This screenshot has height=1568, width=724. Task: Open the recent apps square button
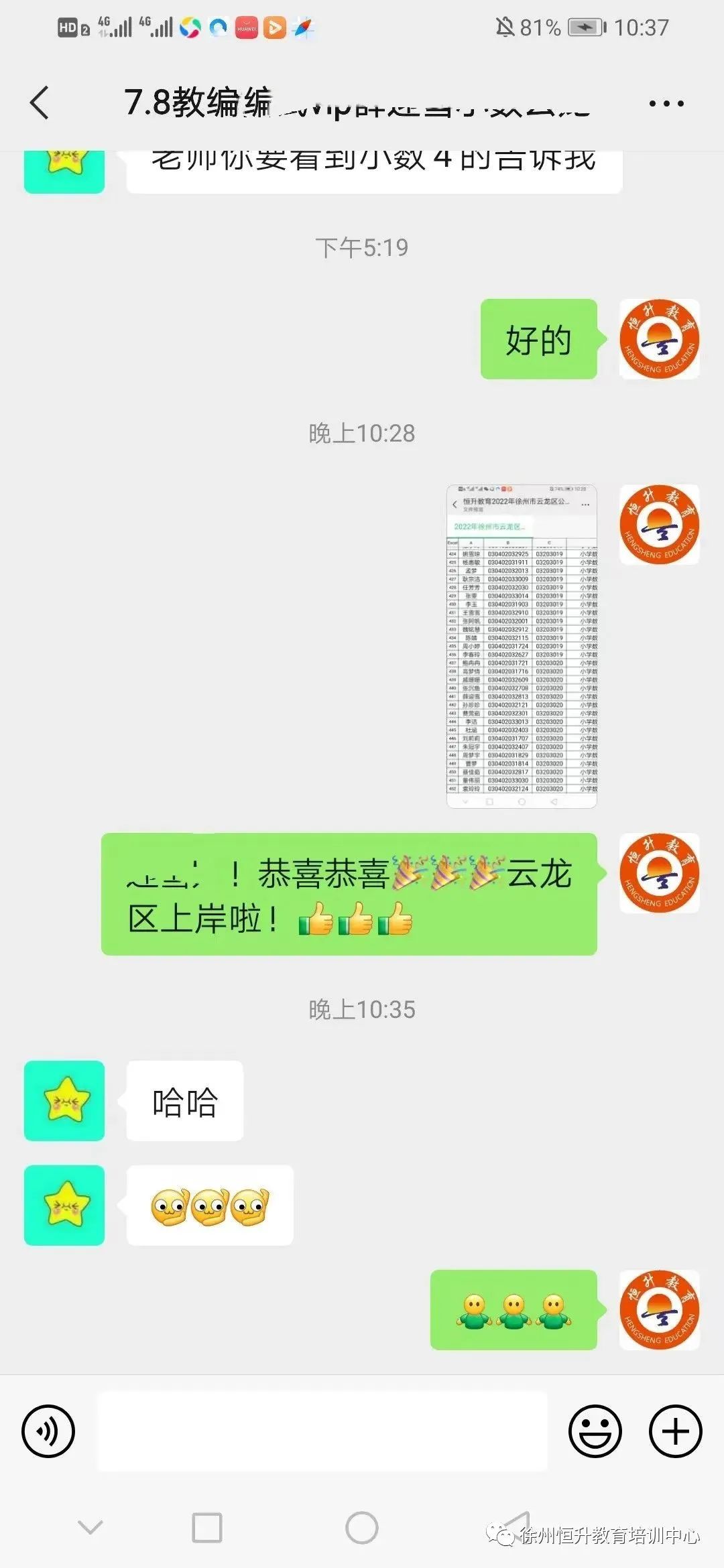(x=207, y=1528)
